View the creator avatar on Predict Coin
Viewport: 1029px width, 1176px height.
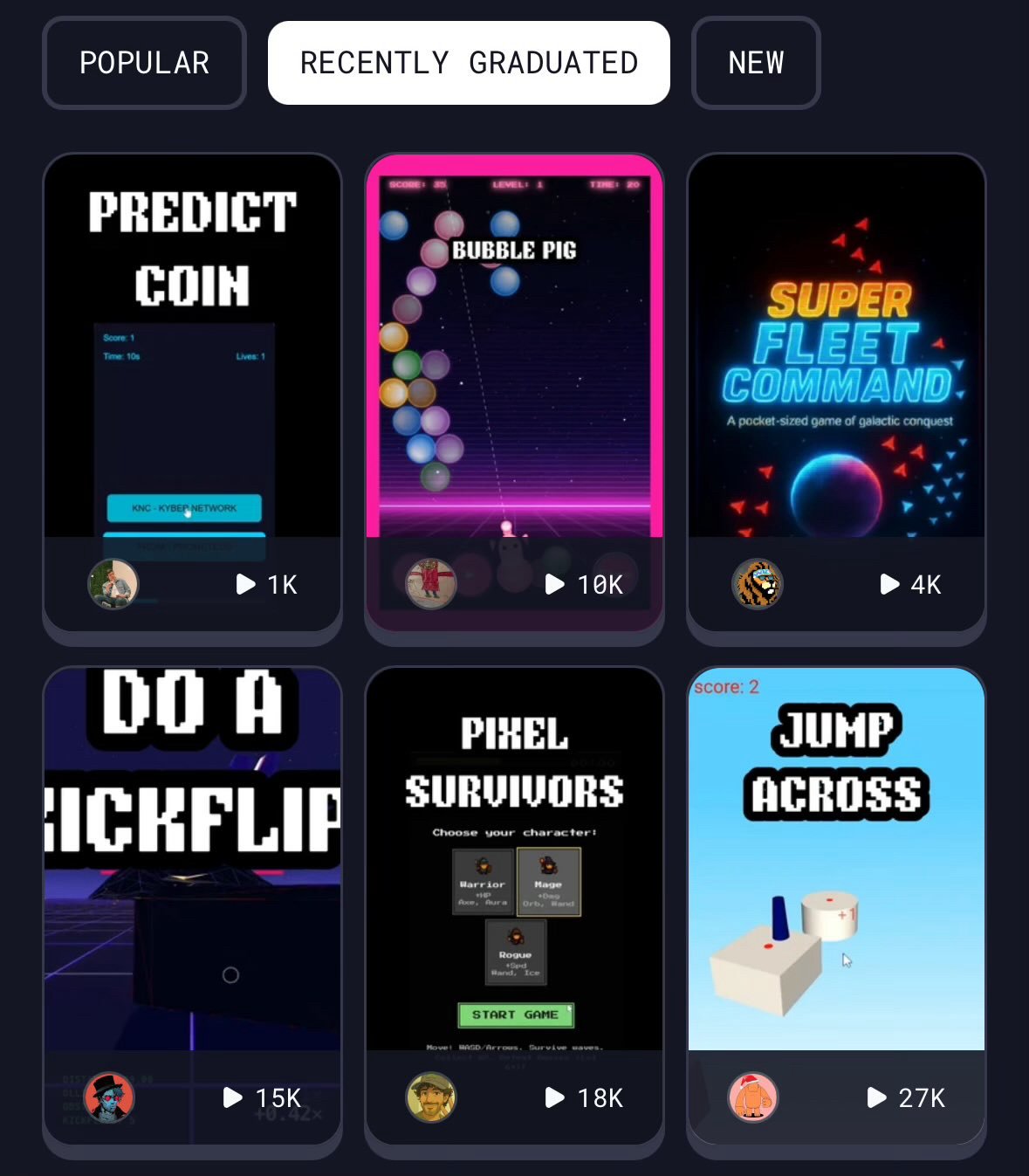click(113, 584)
